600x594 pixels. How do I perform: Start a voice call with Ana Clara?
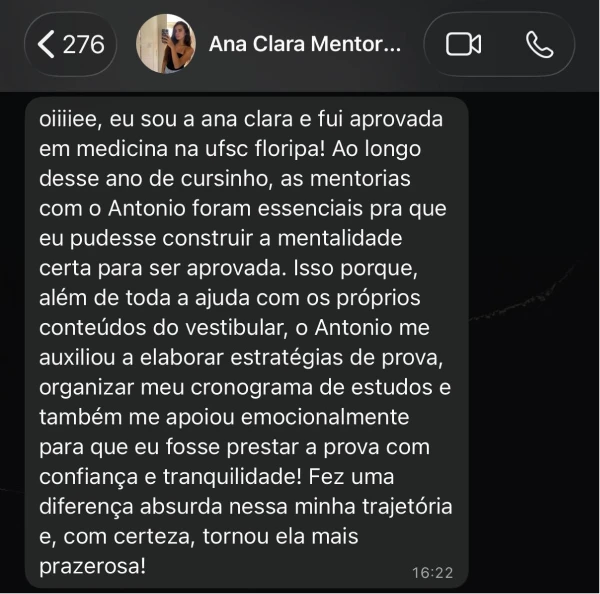pos(538,44)
